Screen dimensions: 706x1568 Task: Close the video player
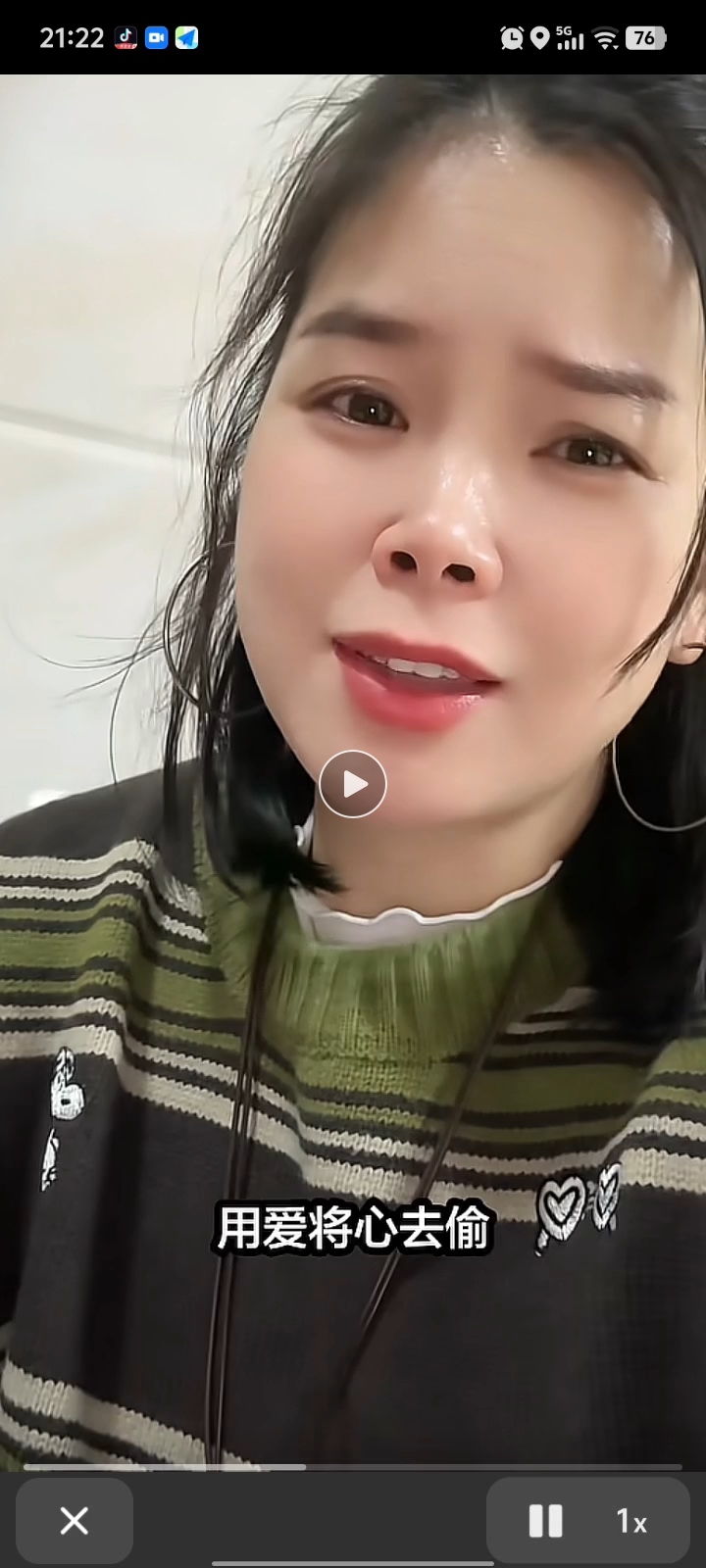click(75, 1521)
